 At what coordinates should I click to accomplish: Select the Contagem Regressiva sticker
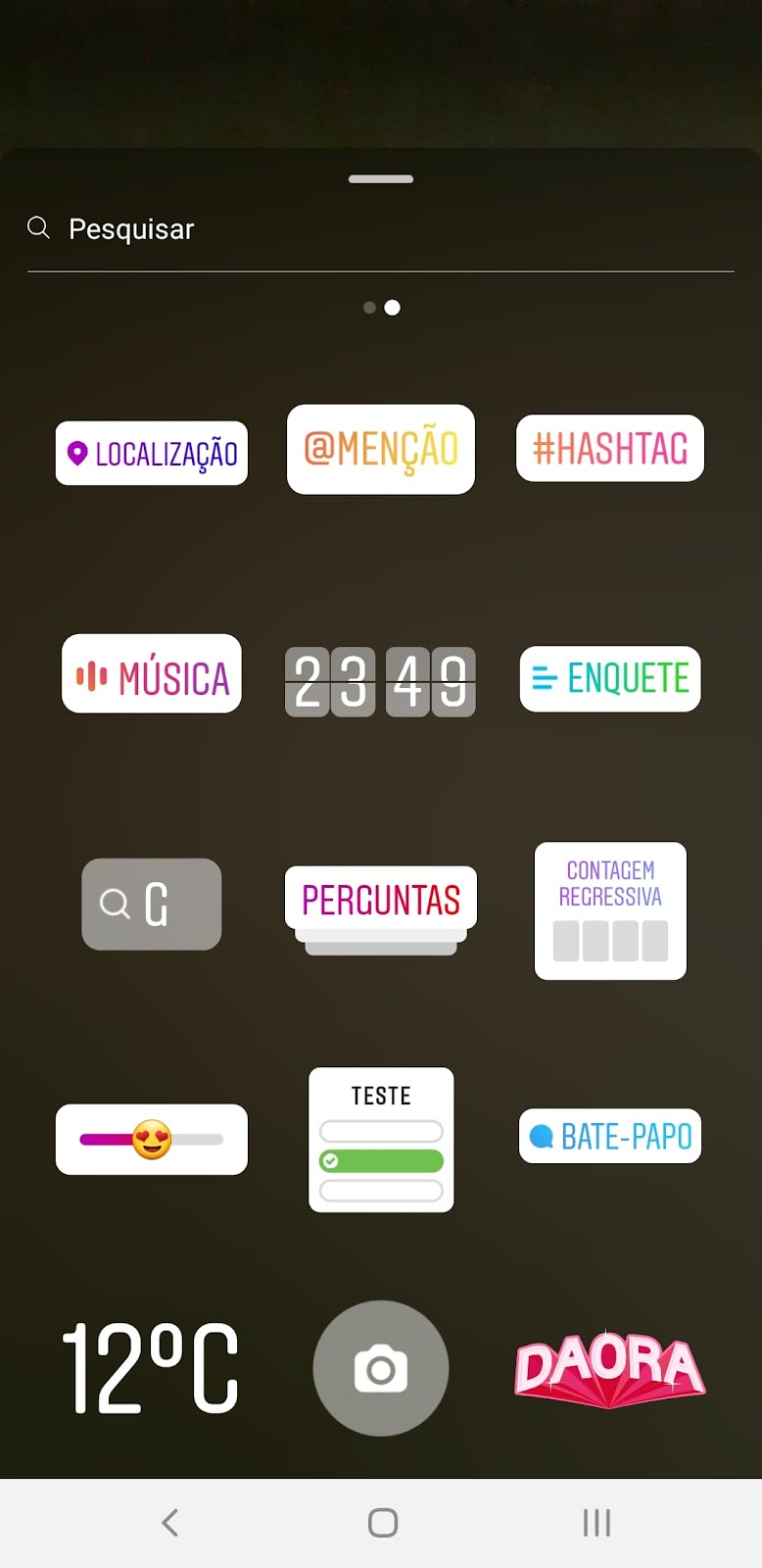click(610, 910)
